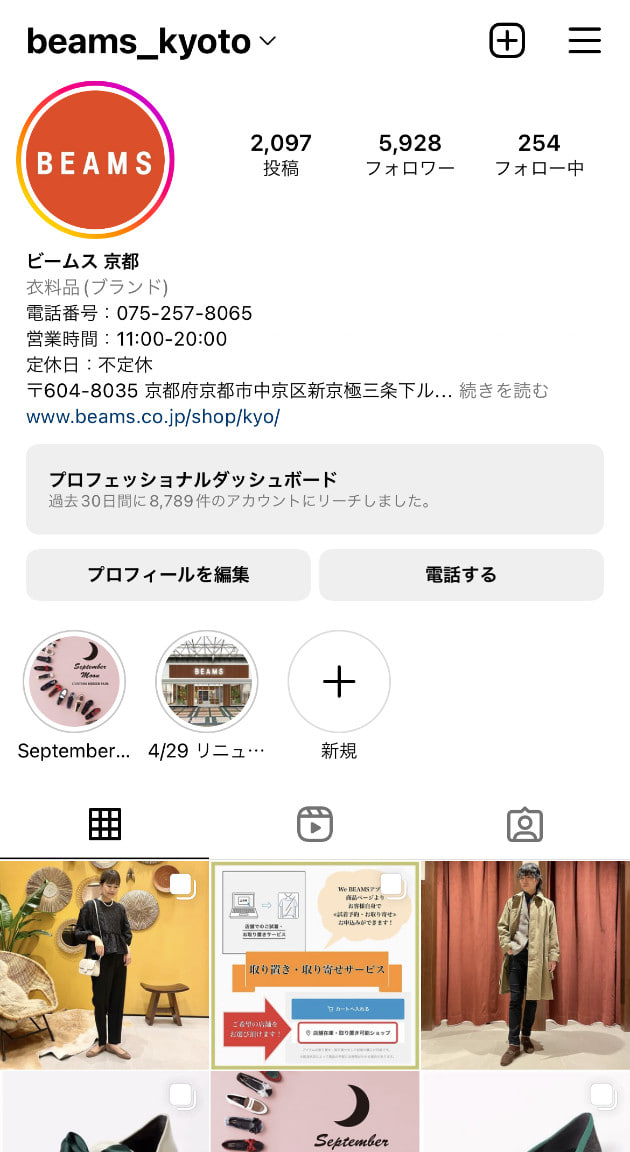The width and height of the screenshot is (630, 1152).
Task: Open the September Moon story highlight
Action: click(74, 682)
